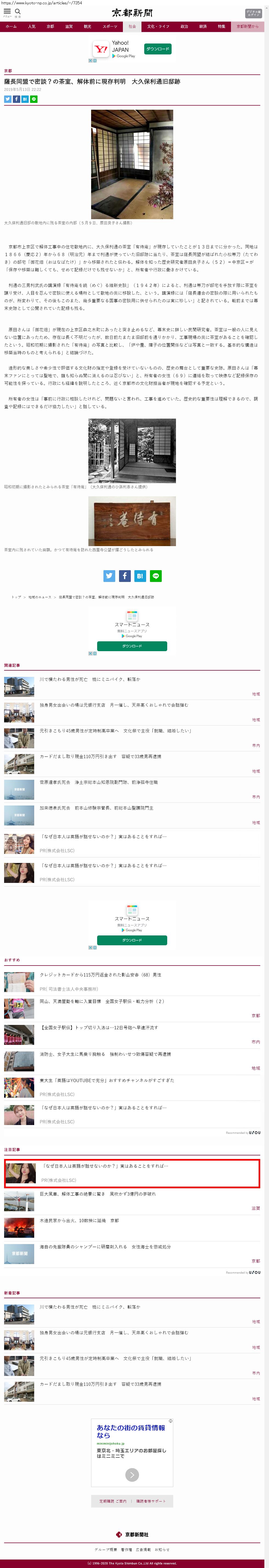
Task: Open the 消防士、女子大生に馬乗り article
Action: (x=105, y=1054)
